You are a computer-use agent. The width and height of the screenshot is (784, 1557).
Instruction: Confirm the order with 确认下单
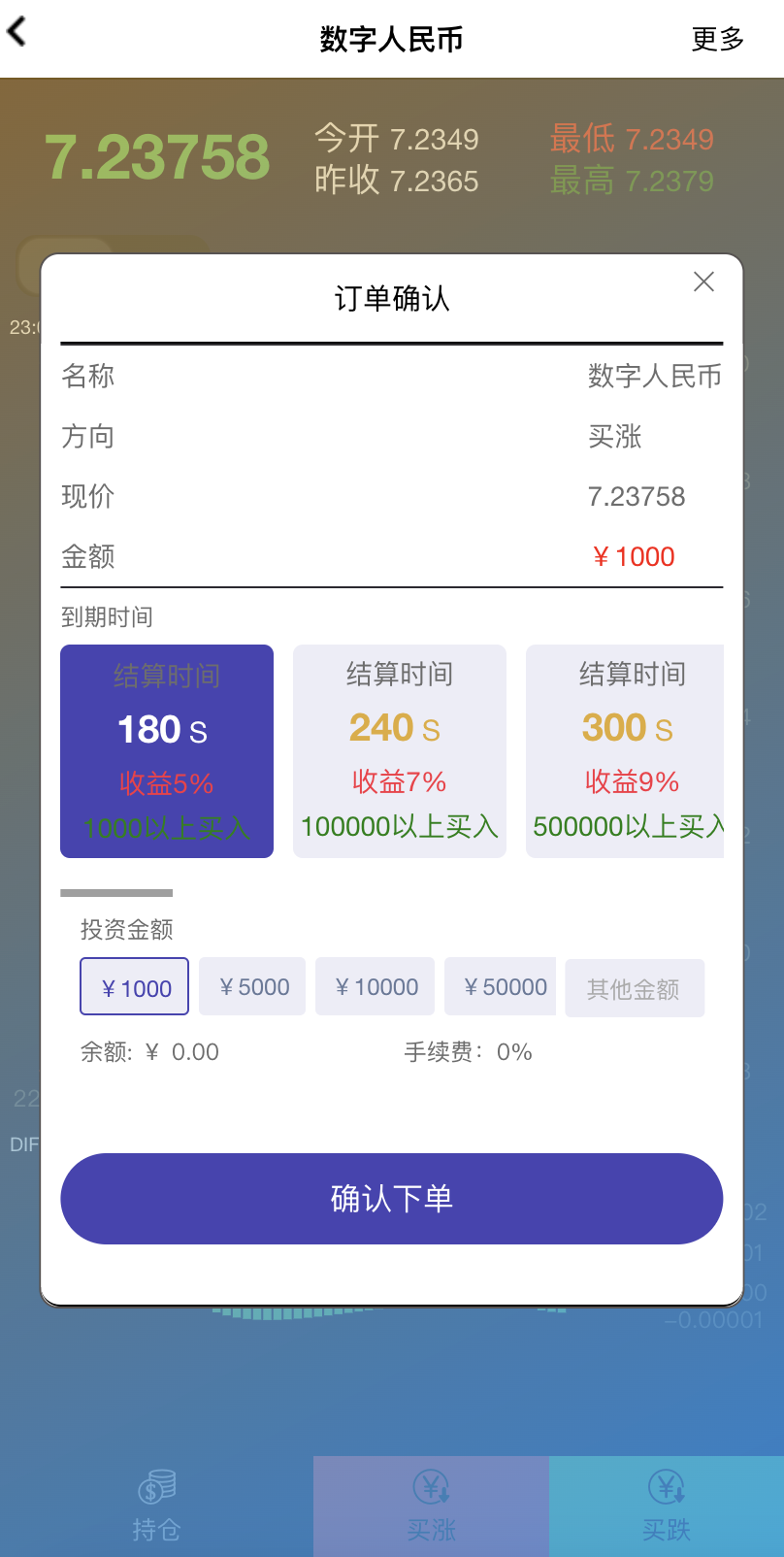tap(392, 1199)
